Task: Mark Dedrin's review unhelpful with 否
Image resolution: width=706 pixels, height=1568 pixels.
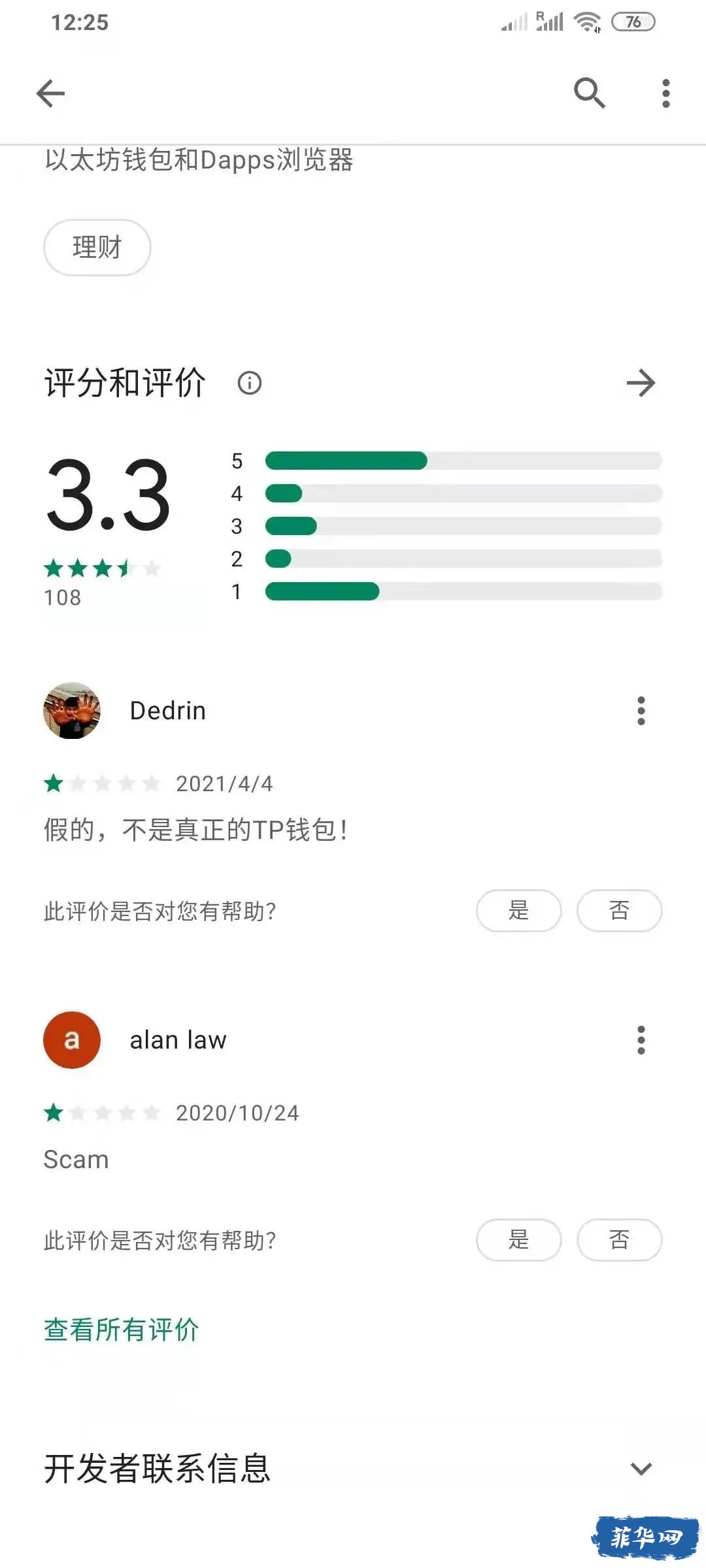Action: coord(619,910)
